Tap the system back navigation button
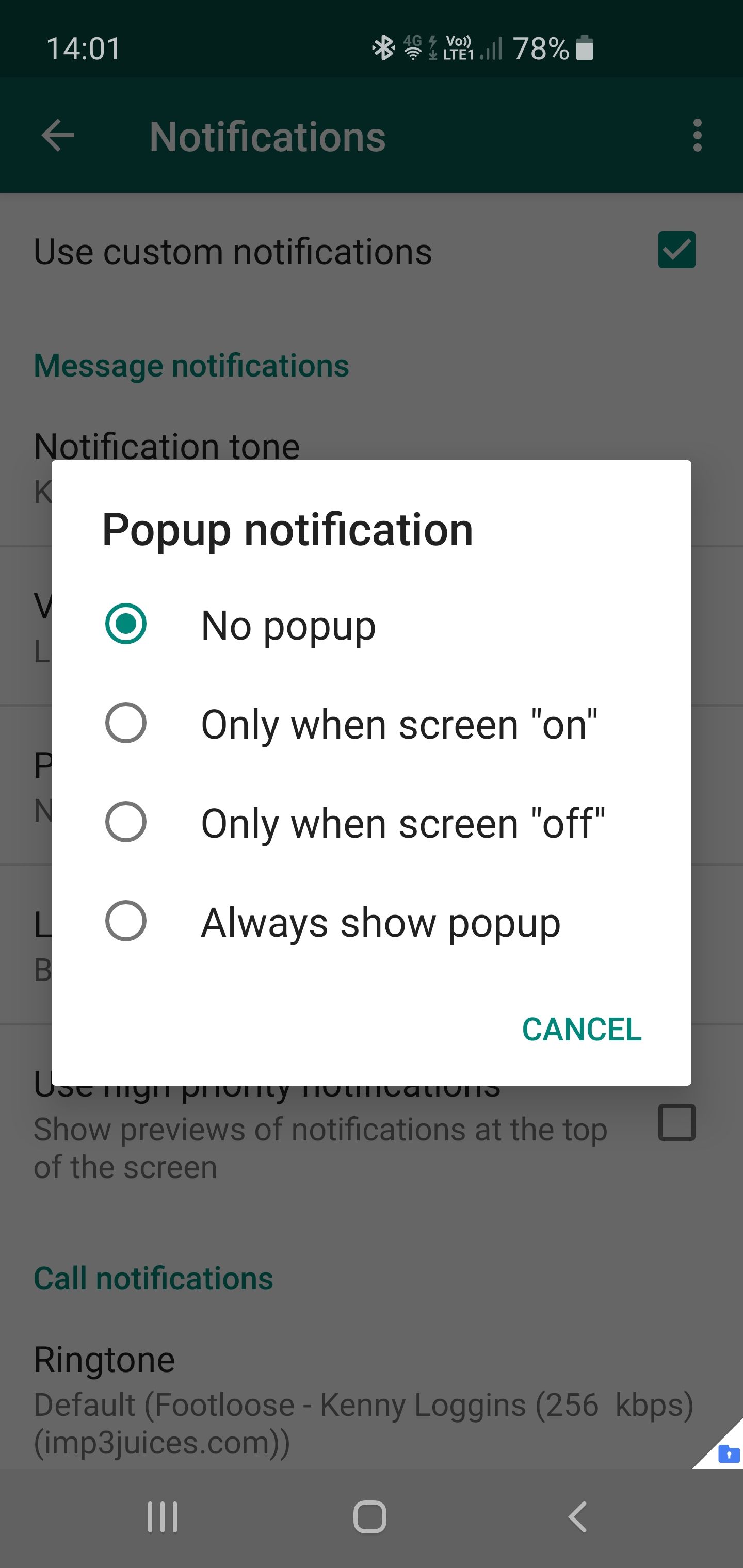743x1568 pixels. 577,1516
